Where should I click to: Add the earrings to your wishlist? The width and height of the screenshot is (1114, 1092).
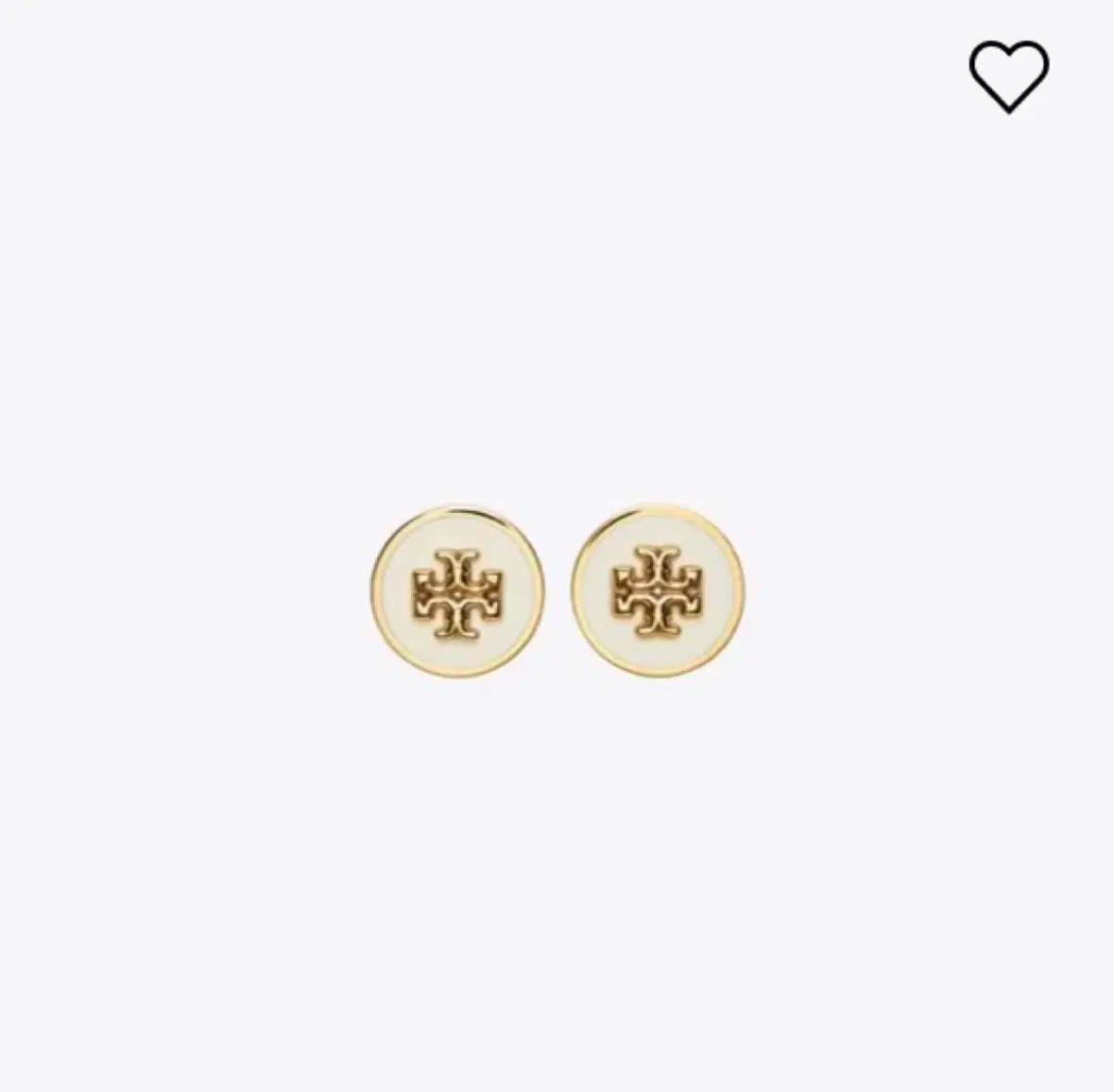tap(1008, 77)
